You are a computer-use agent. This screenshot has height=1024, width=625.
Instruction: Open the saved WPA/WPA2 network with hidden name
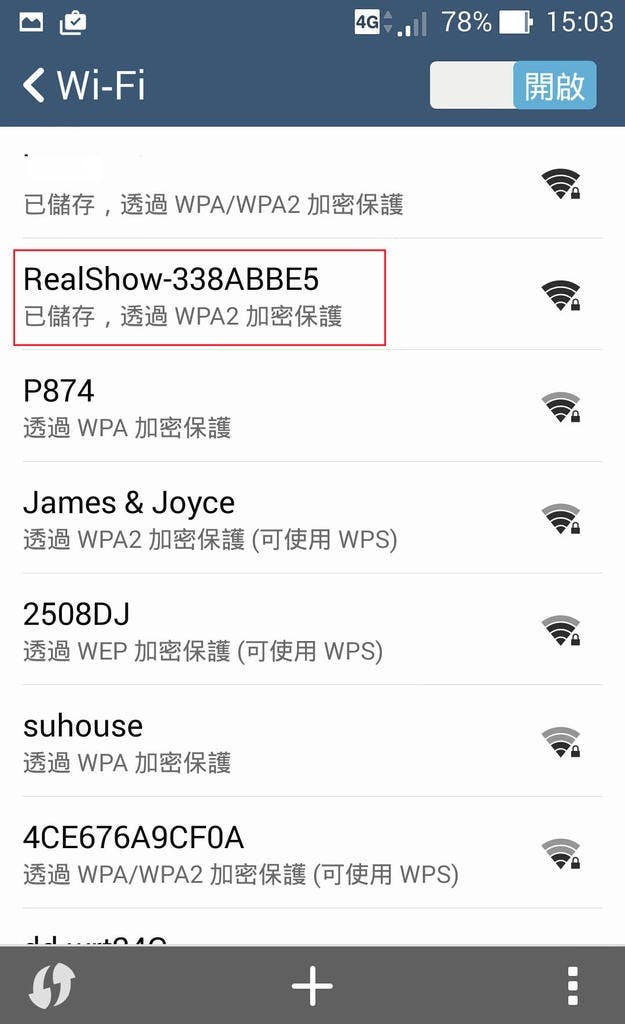tap(312, 184)
